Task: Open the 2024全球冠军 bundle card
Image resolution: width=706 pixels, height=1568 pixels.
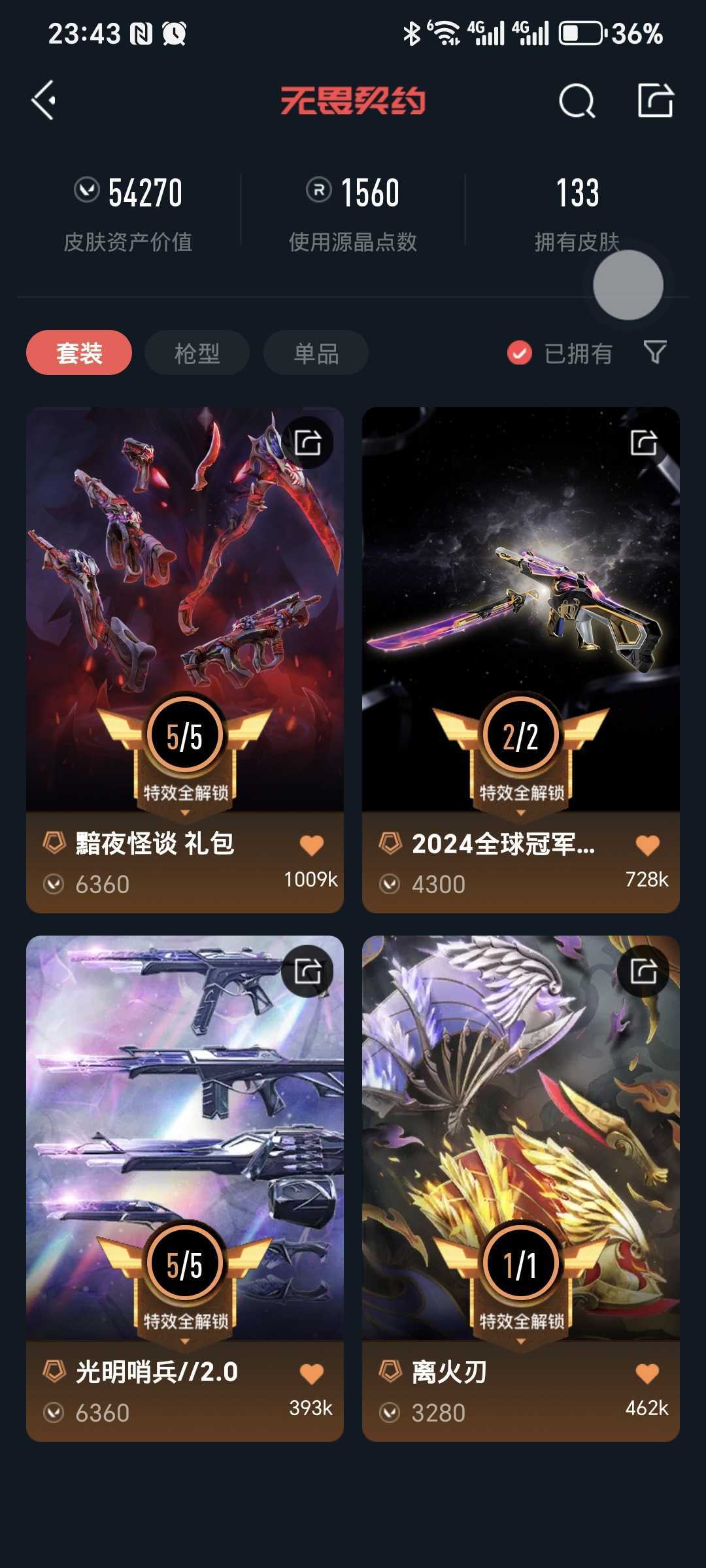Action: click(521, 660)
